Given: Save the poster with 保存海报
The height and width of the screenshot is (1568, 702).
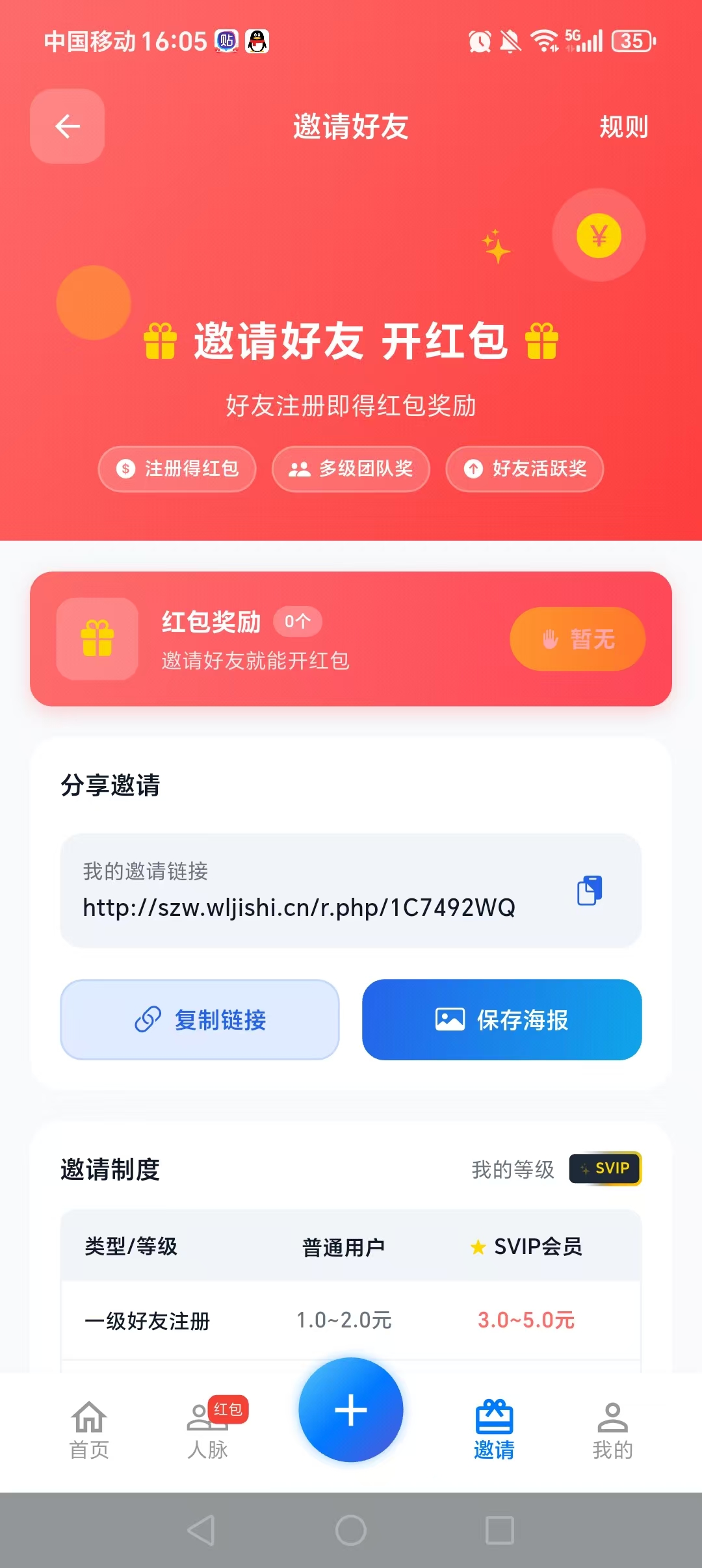Looking at the screenshot, I should tap(502, 1019).
